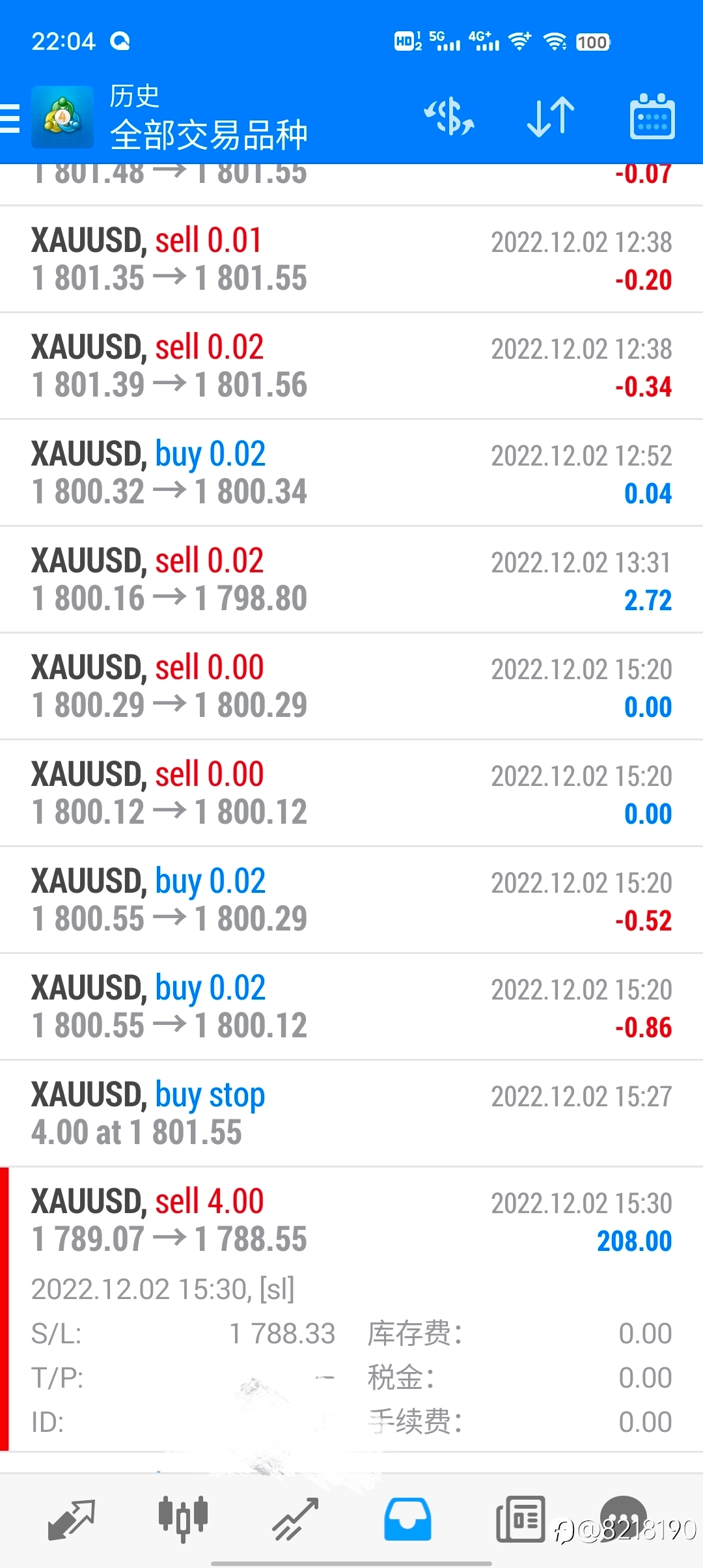Open the calendar date range picker
Screen dimensions: 703x1568
tap(652, 117)
